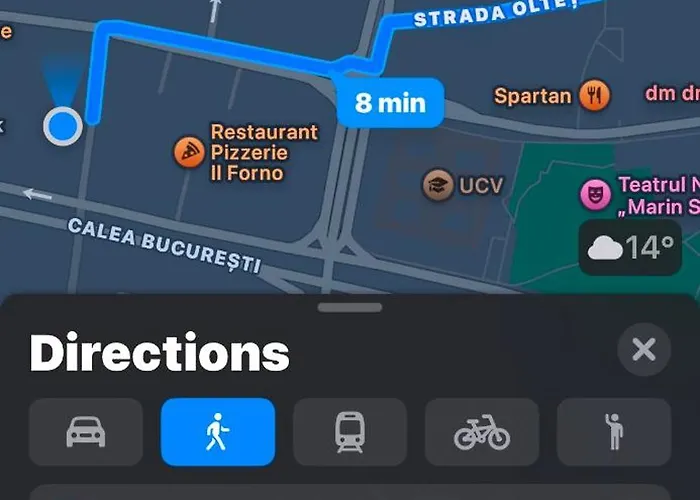Tap the blue current location dot
Screen dimensions: 700x500
click(x=63, y=126)
